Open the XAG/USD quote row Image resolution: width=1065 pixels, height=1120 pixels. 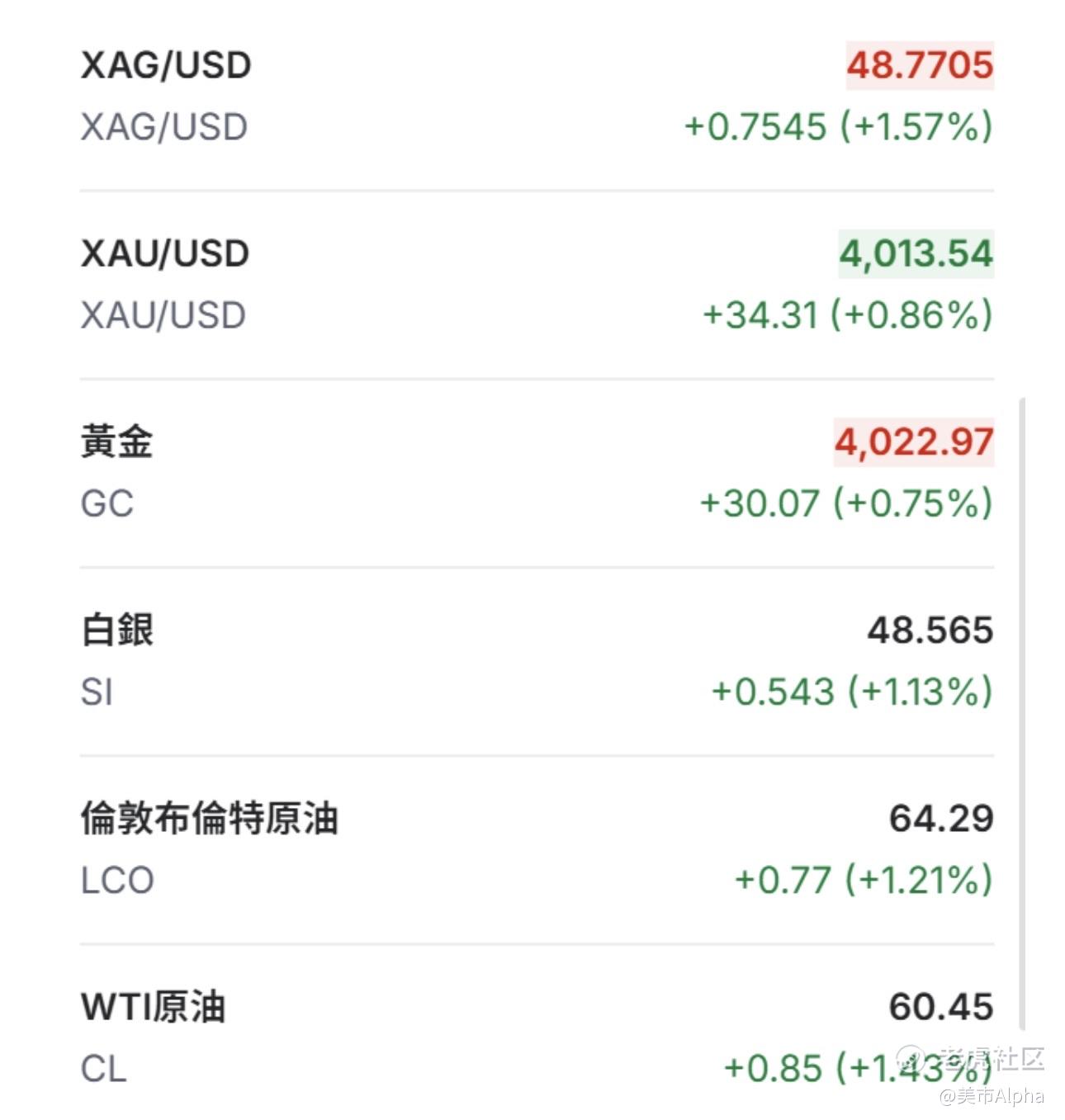click(x=537, y=96)
